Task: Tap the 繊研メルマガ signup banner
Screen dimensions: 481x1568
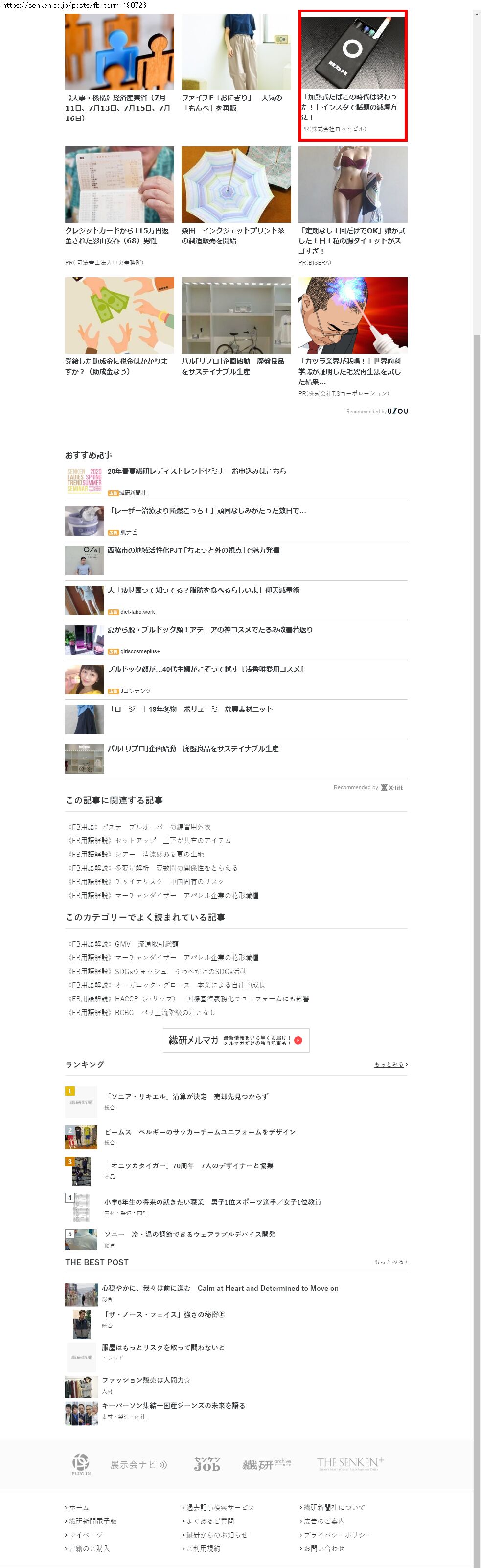Action: [236, 1040]
